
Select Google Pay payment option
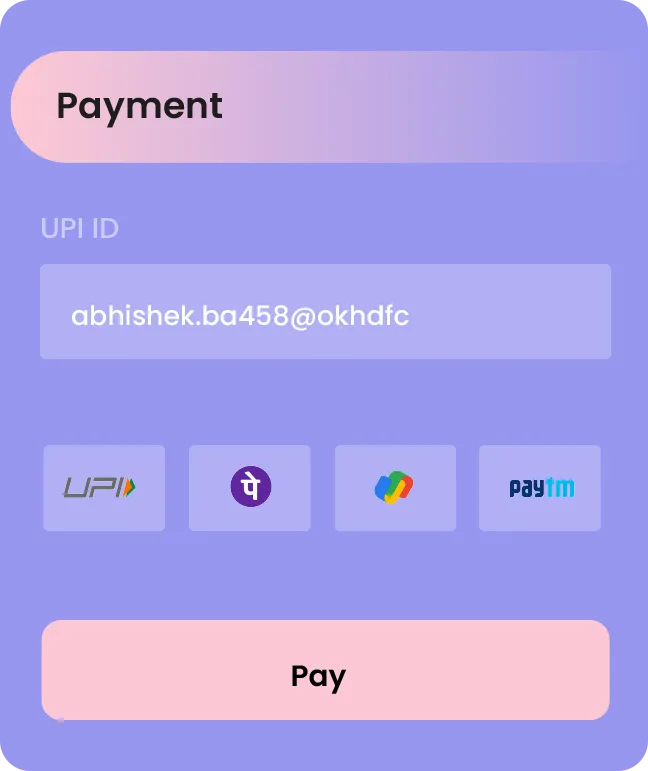pos(395,488)
